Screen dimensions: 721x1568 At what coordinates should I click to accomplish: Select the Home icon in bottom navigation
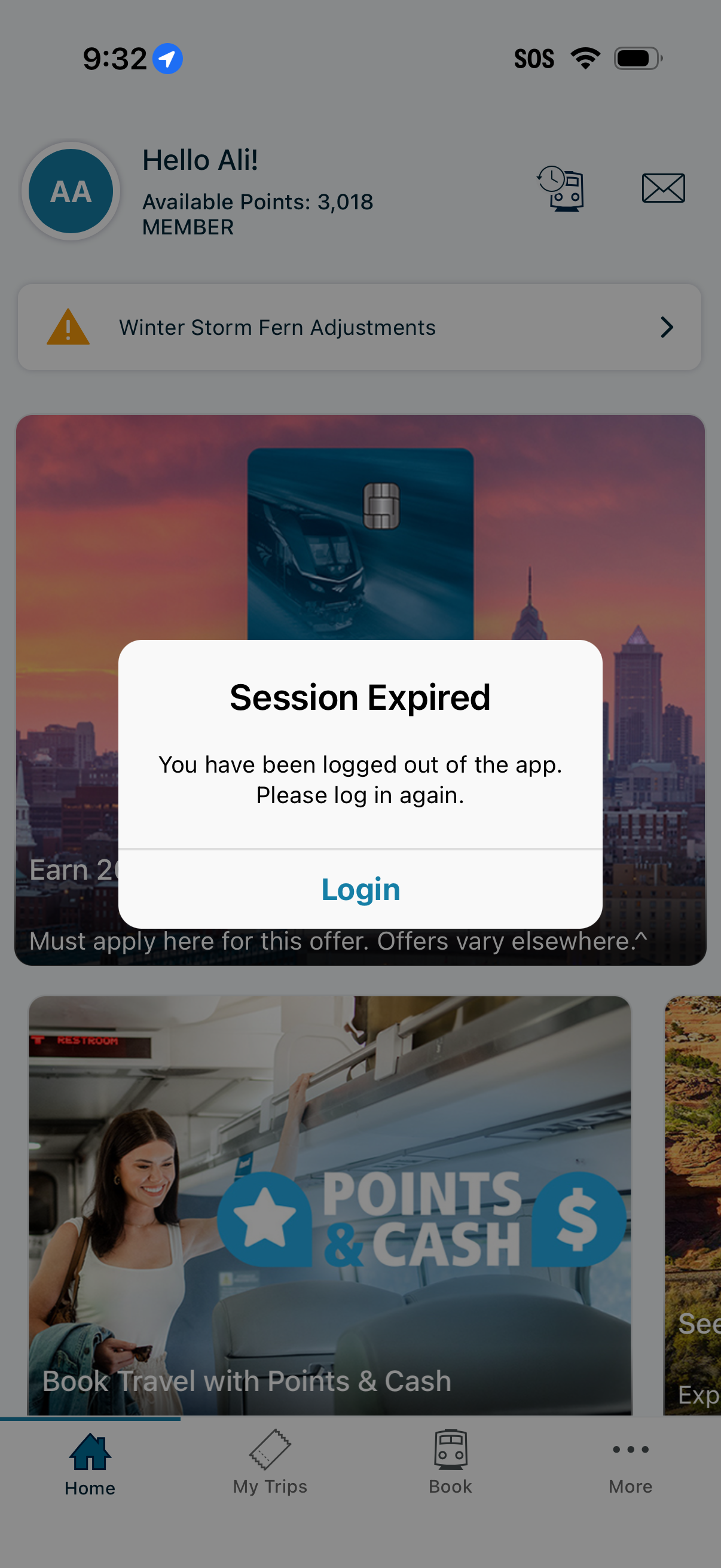(x=90, y=1461)
